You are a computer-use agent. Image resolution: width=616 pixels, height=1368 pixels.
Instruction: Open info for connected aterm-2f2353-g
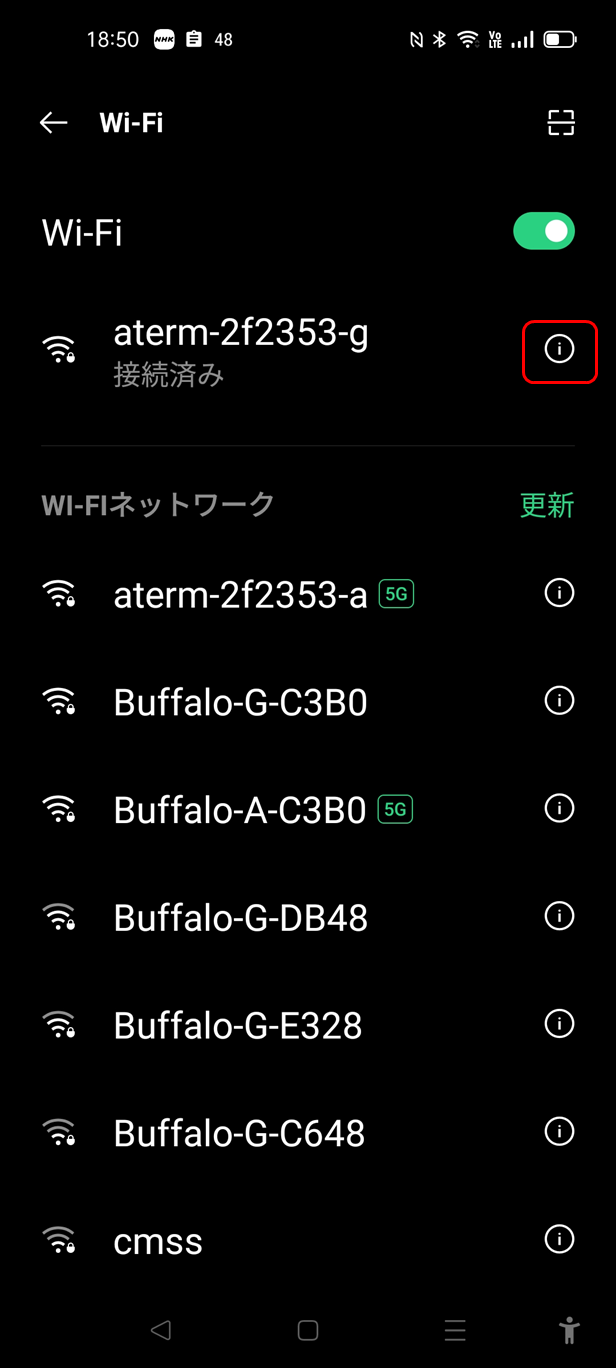[x=559, y=350]
